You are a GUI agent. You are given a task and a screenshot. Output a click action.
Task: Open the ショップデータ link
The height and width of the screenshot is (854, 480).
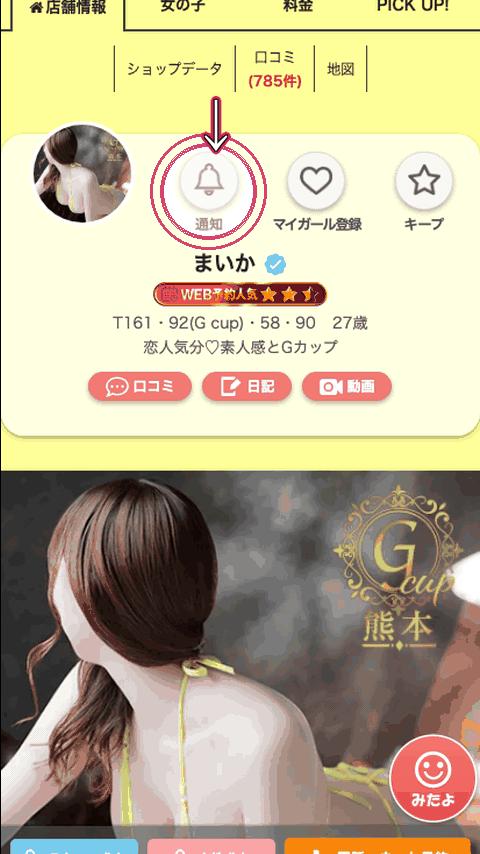tap(175, 69)
